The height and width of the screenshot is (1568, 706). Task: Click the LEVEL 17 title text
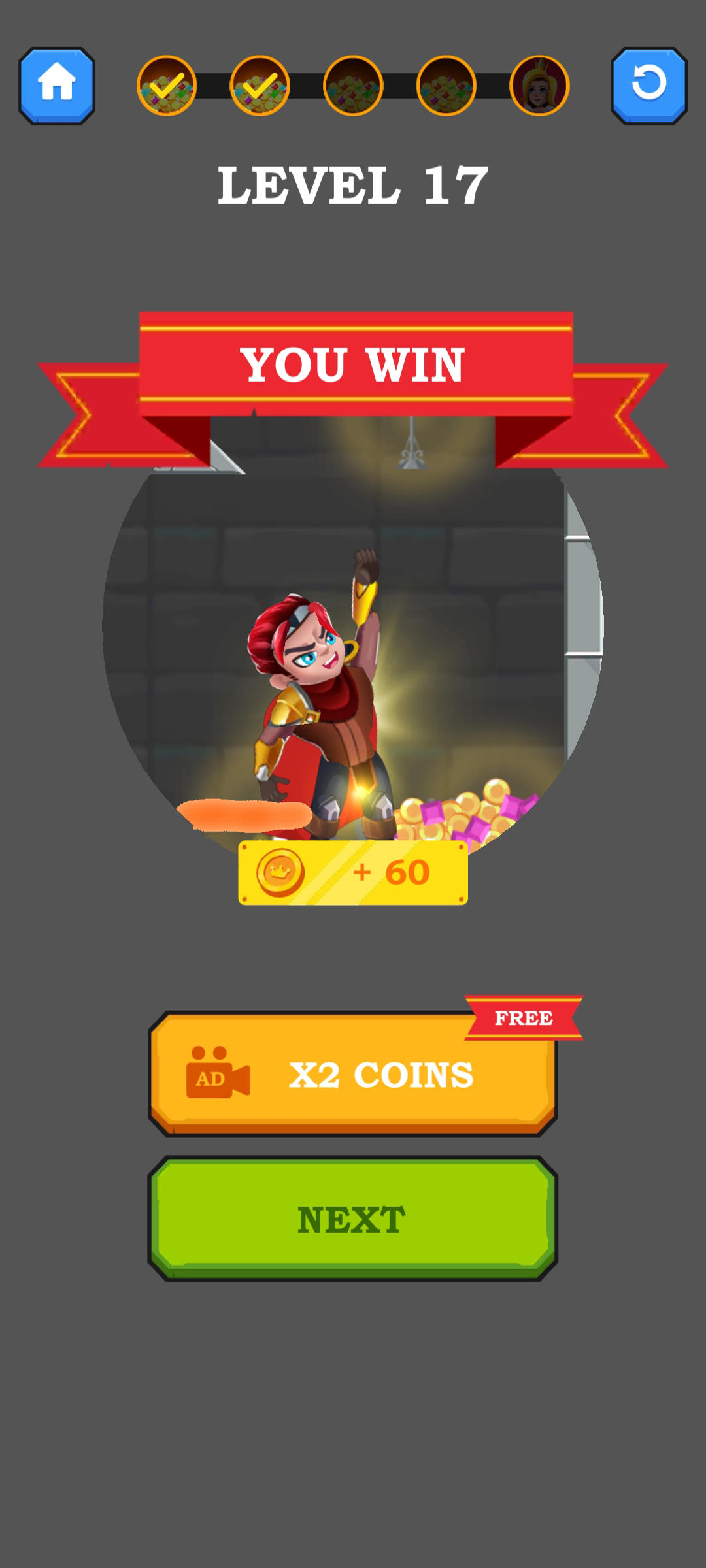coord(353,186)
